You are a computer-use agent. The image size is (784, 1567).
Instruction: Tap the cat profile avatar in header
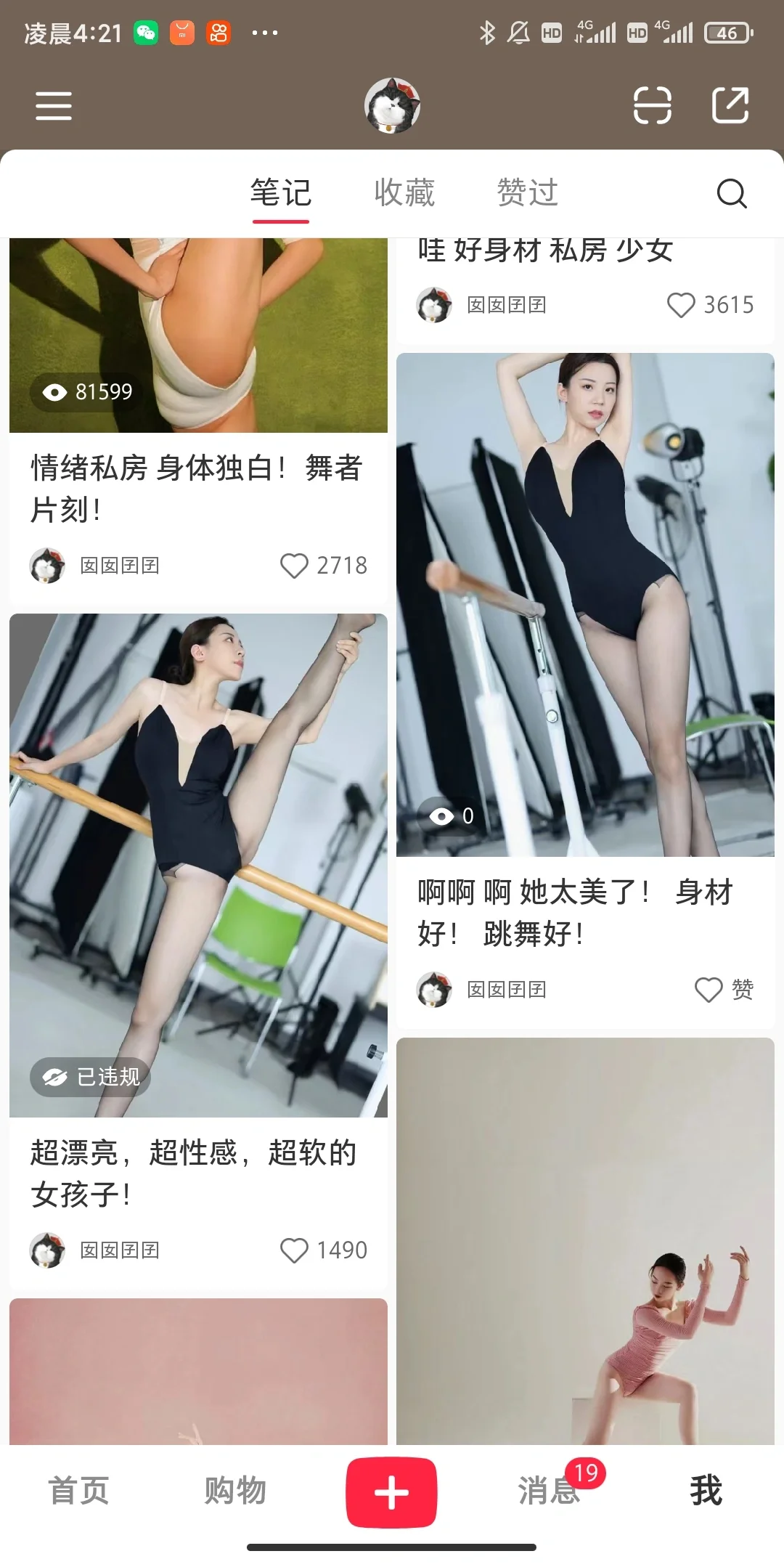pos(392,106)
